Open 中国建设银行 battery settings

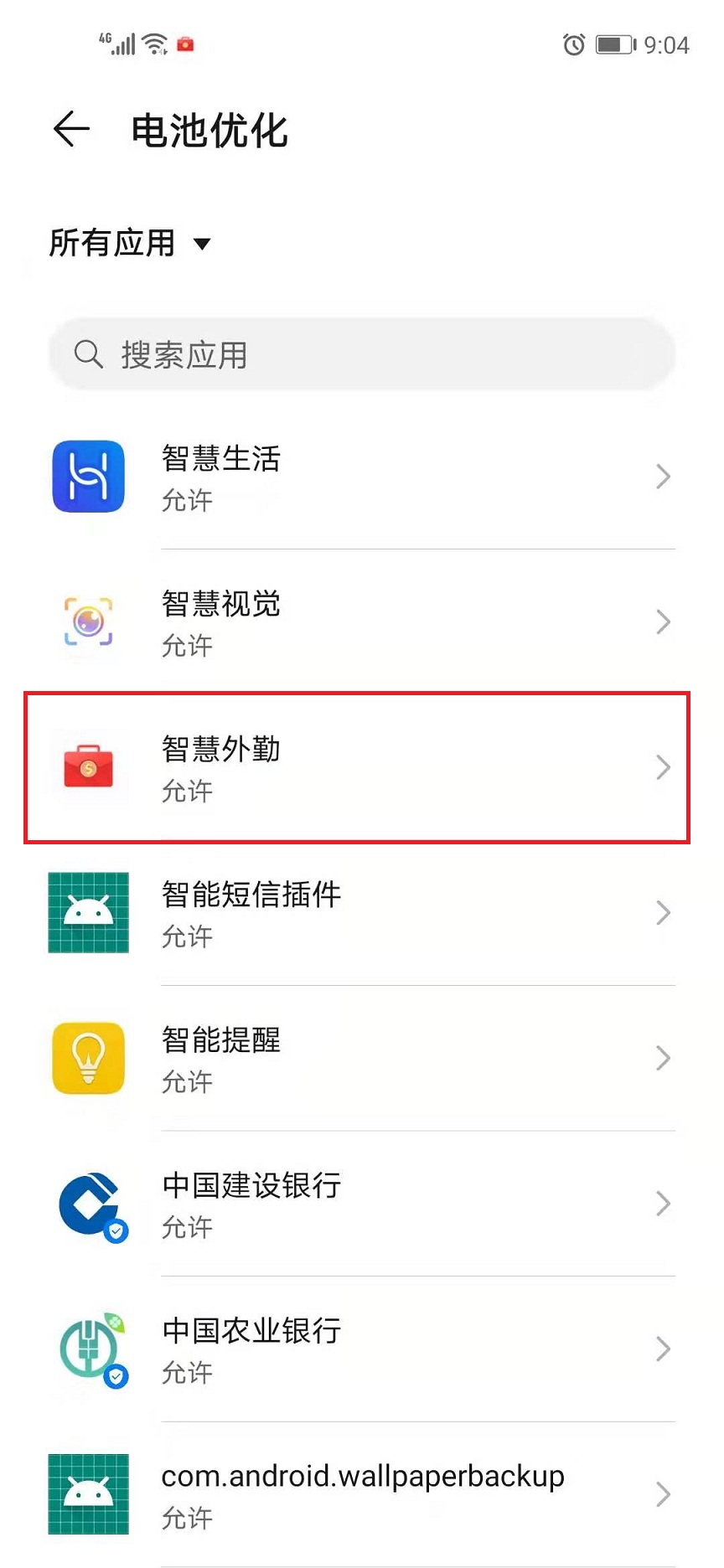coord(362,1204)
